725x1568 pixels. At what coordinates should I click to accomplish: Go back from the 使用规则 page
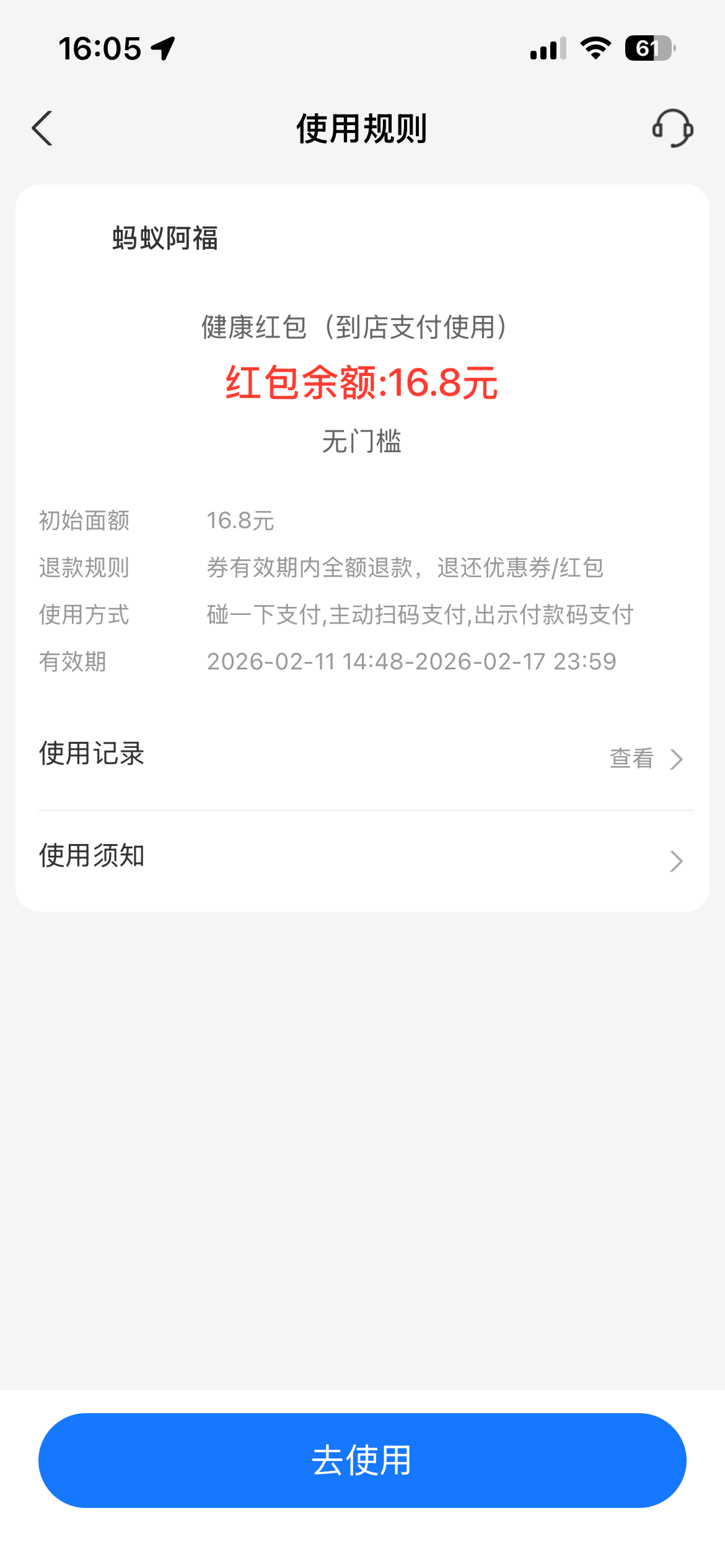tap(42, 129)
